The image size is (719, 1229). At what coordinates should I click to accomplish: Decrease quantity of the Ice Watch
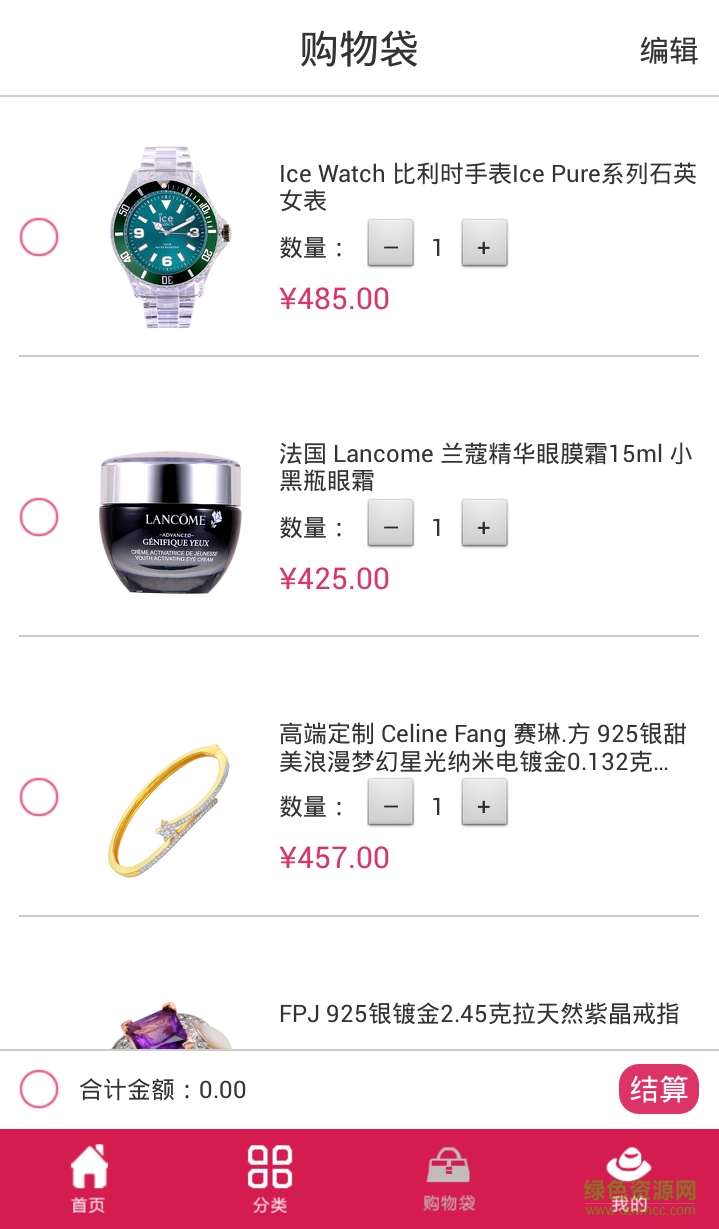click(390, 247)
